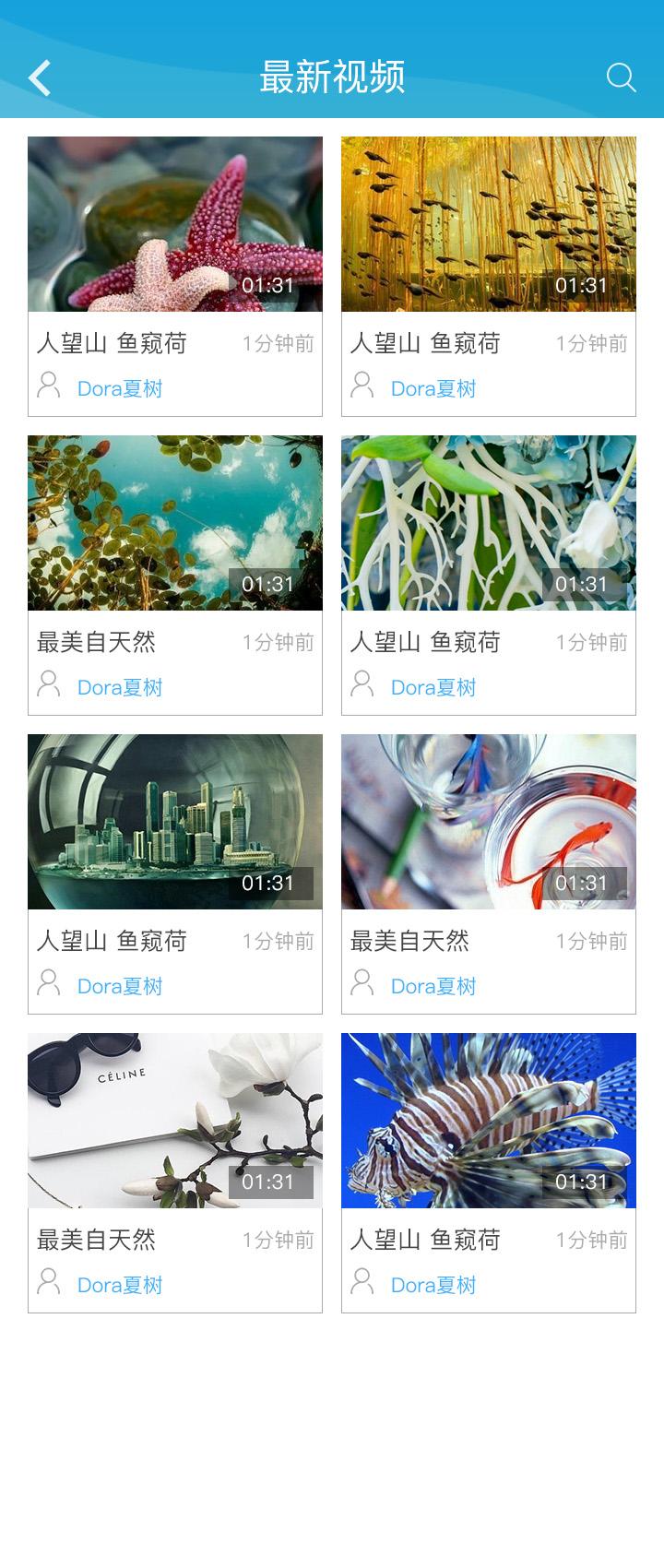Play the striped lionfish video

489,1121
